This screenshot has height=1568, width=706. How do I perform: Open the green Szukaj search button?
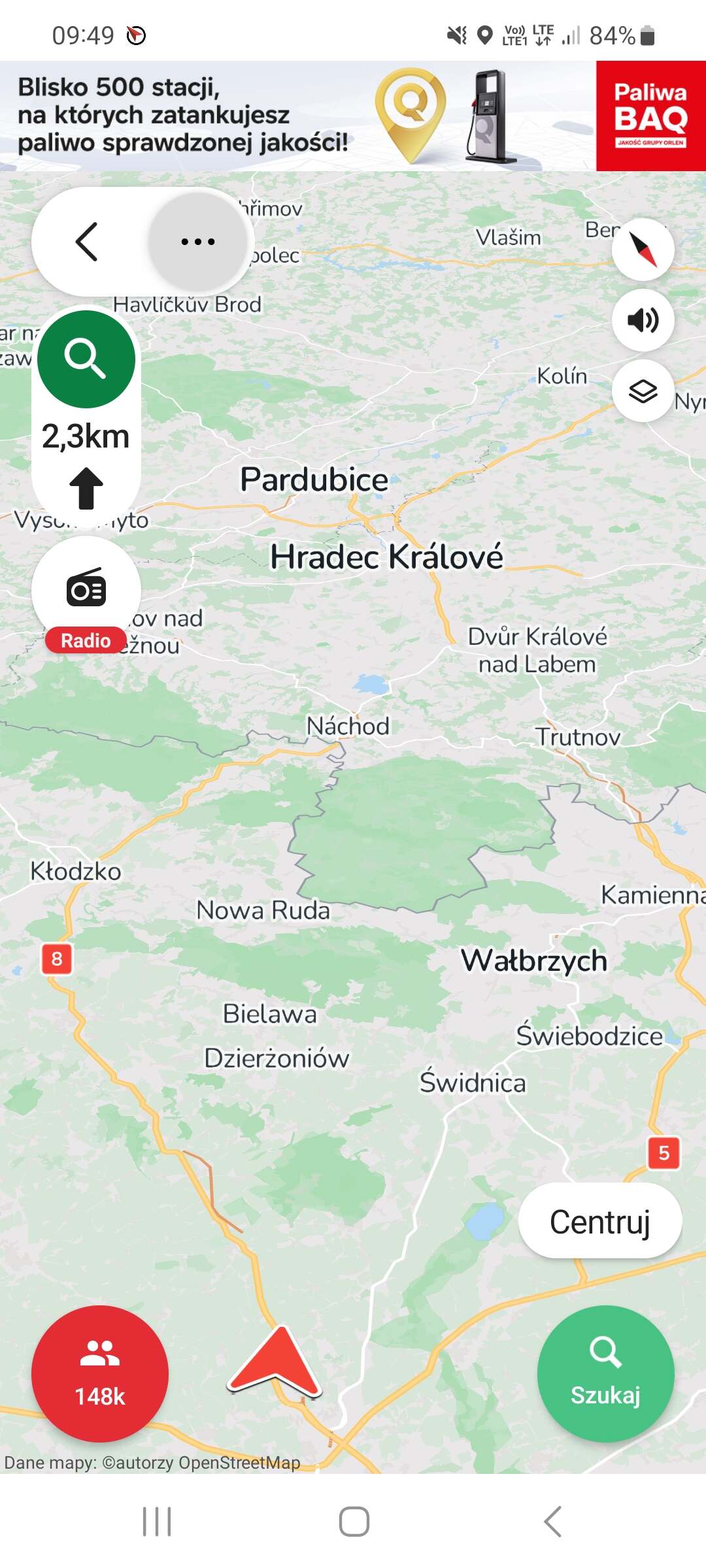[605, 1373]
